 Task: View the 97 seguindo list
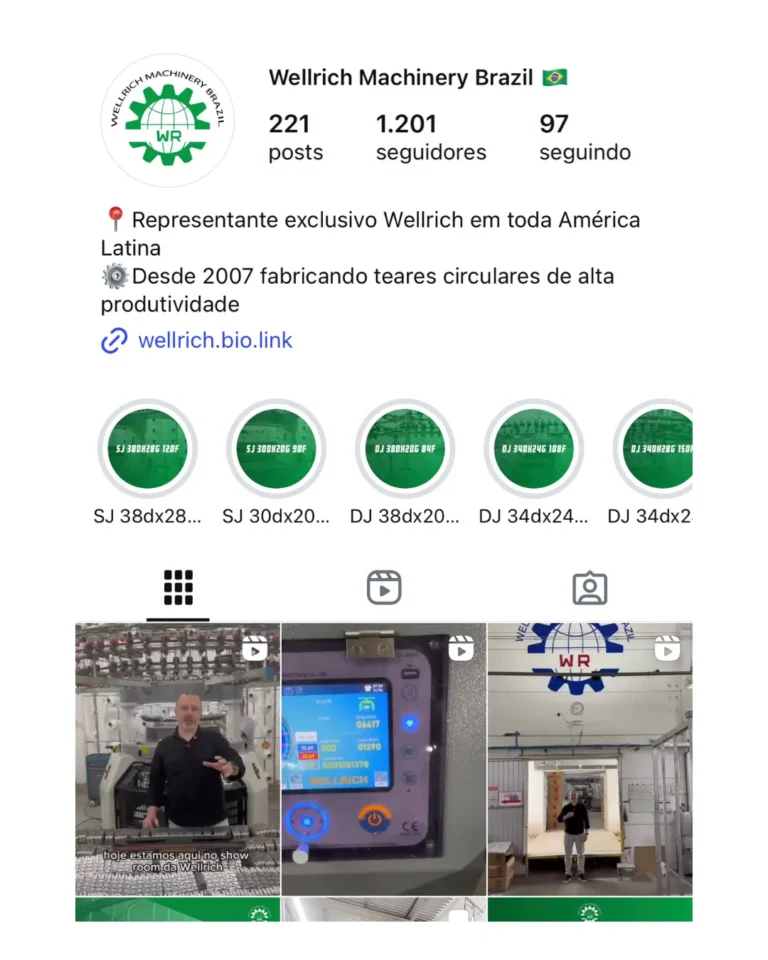[x=584, y=137]
